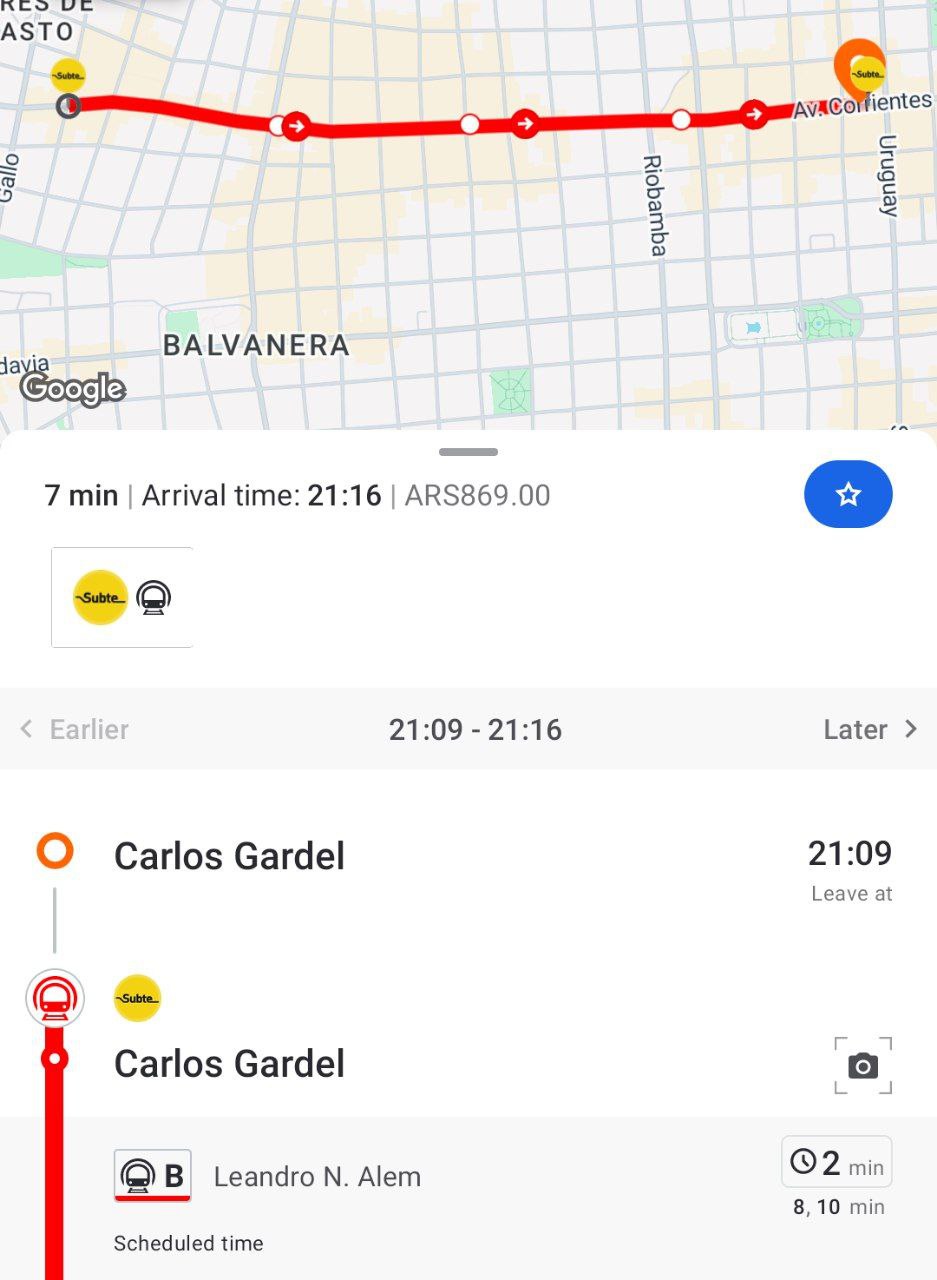Open the camera scan icon beside Carlos Gardel

click(862, 1066)
